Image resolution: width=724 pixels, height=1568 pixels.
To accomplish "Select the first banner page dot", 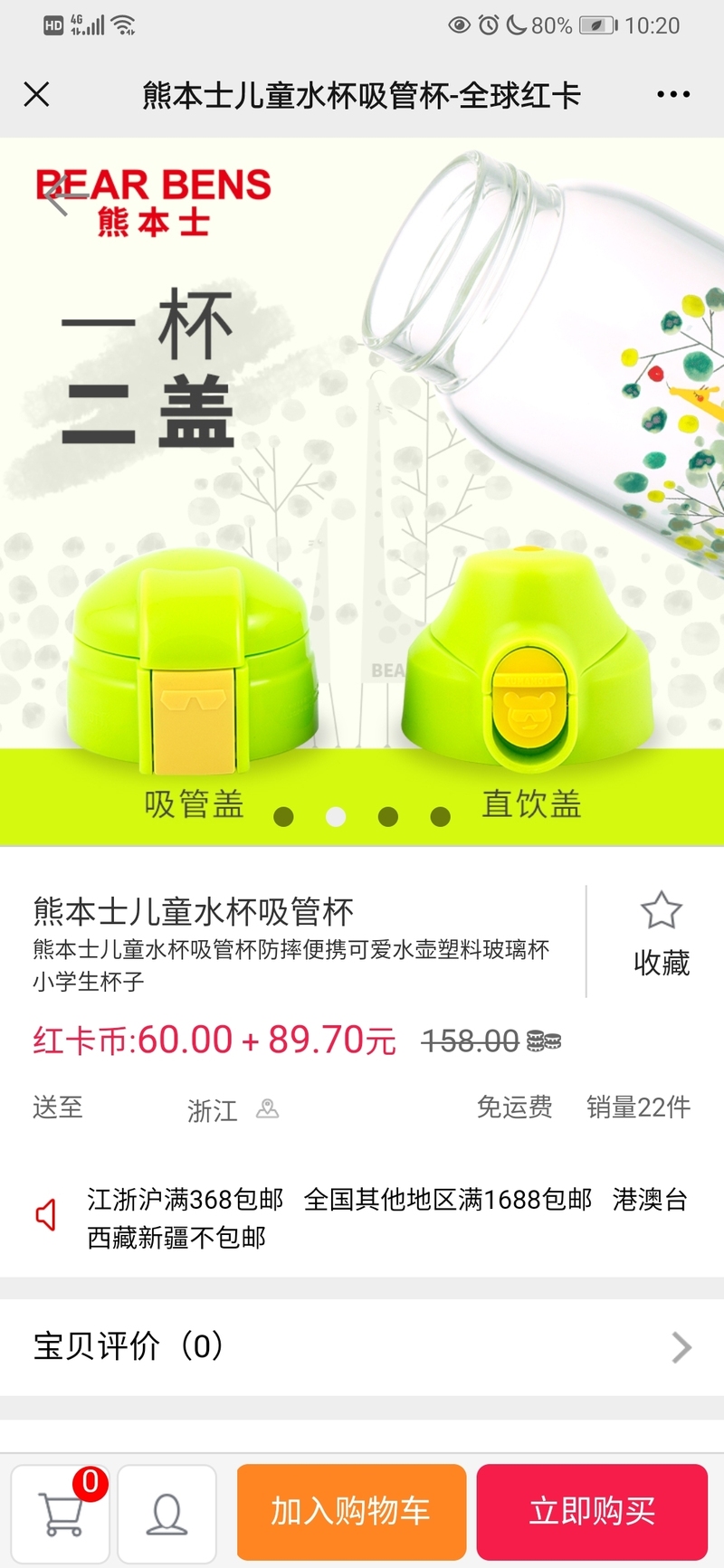I will point(283,817).
